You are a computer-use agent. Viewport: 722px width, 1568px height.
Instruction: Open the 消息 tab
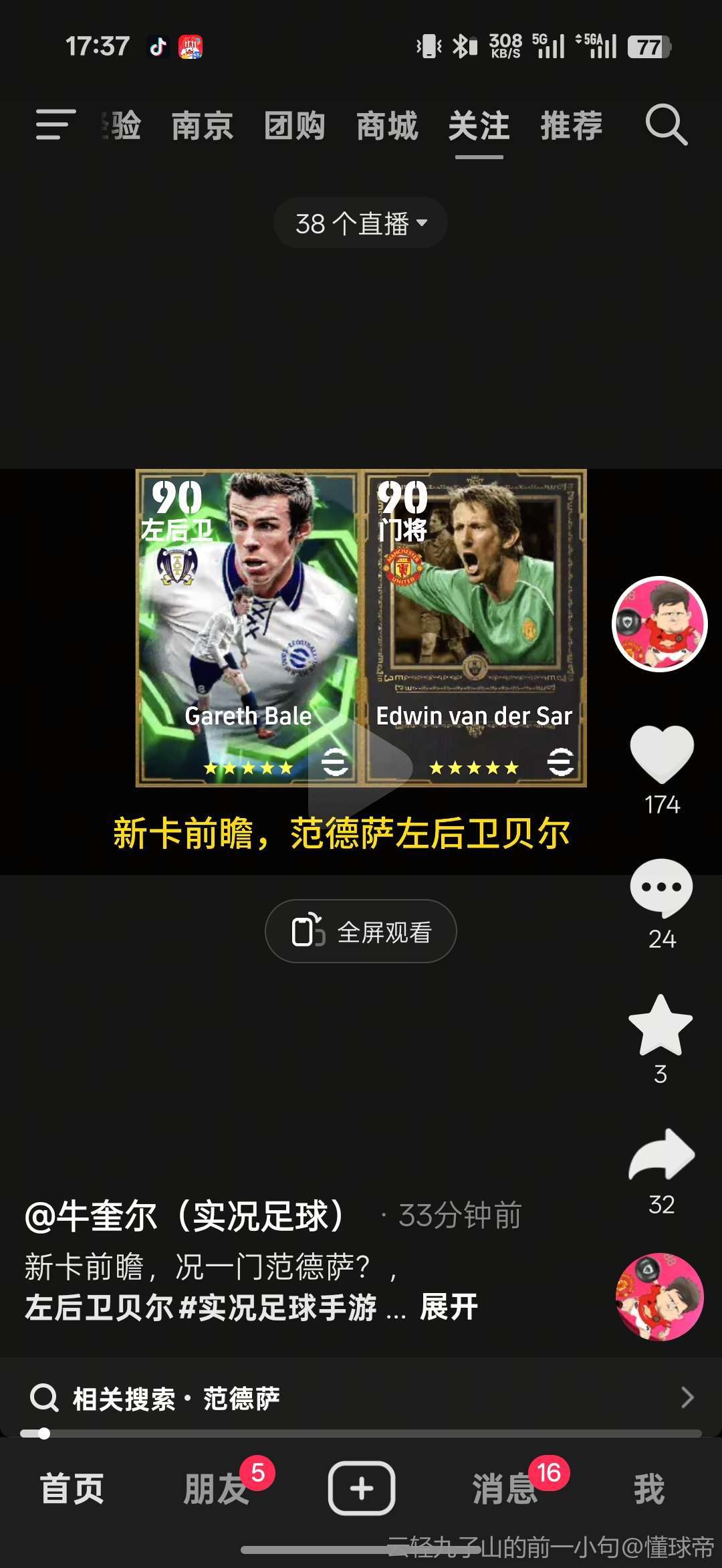pyautogui.click(x=505, y=1489)
